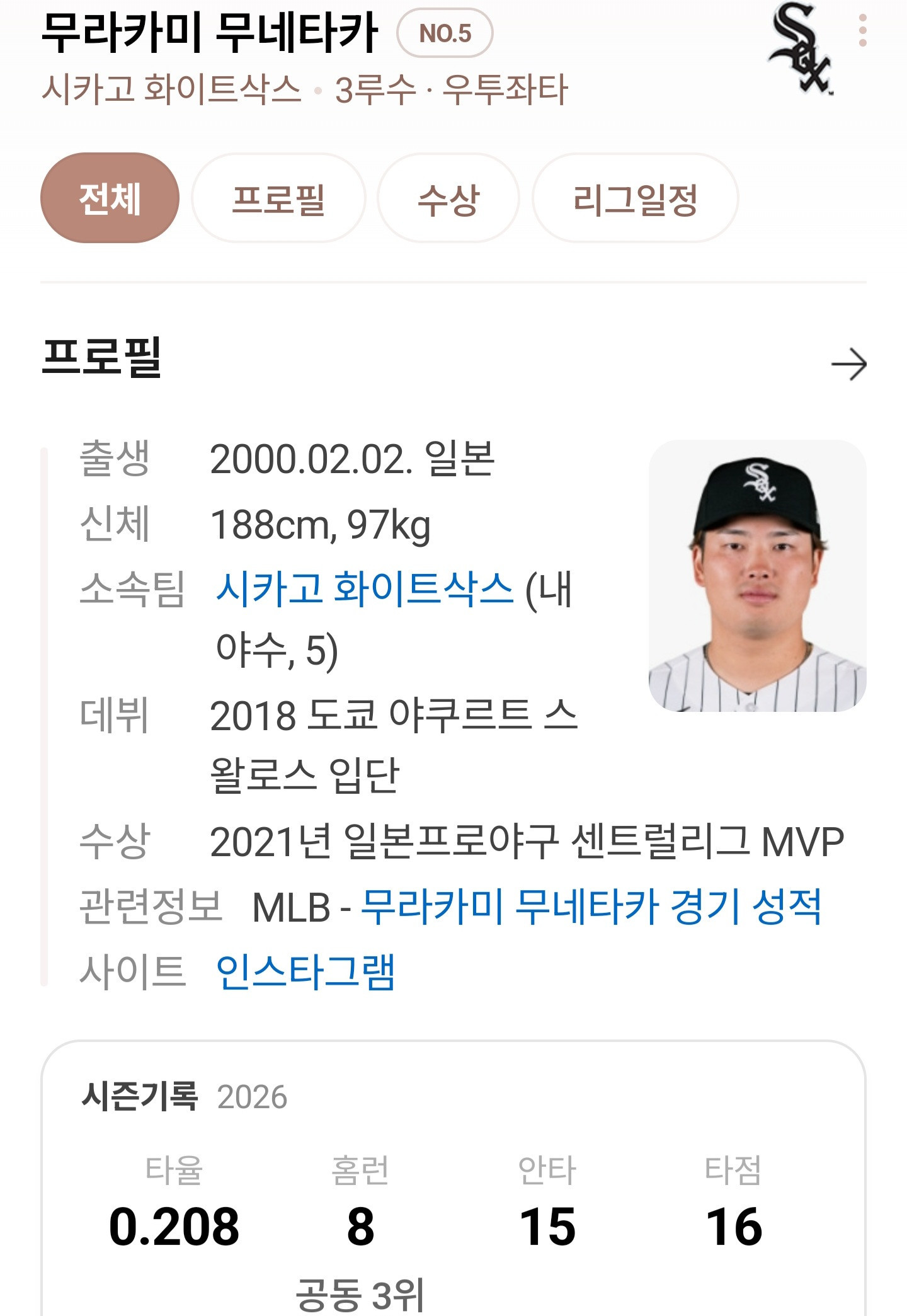Open the 리그일정 tab

click(635, 198)
